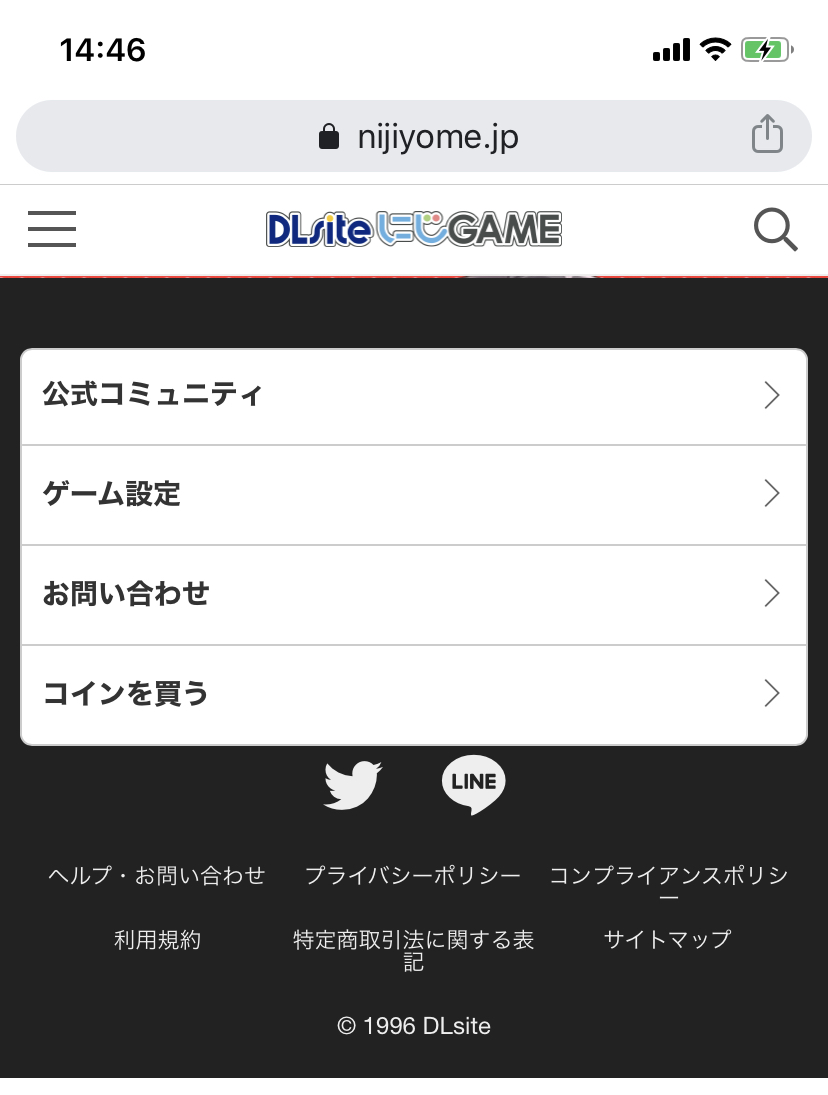This screenshot has width=828, height=1095.
Task: Open ヘルプ・お問い合わせ footer link
Action: click(x=157, y=876)
